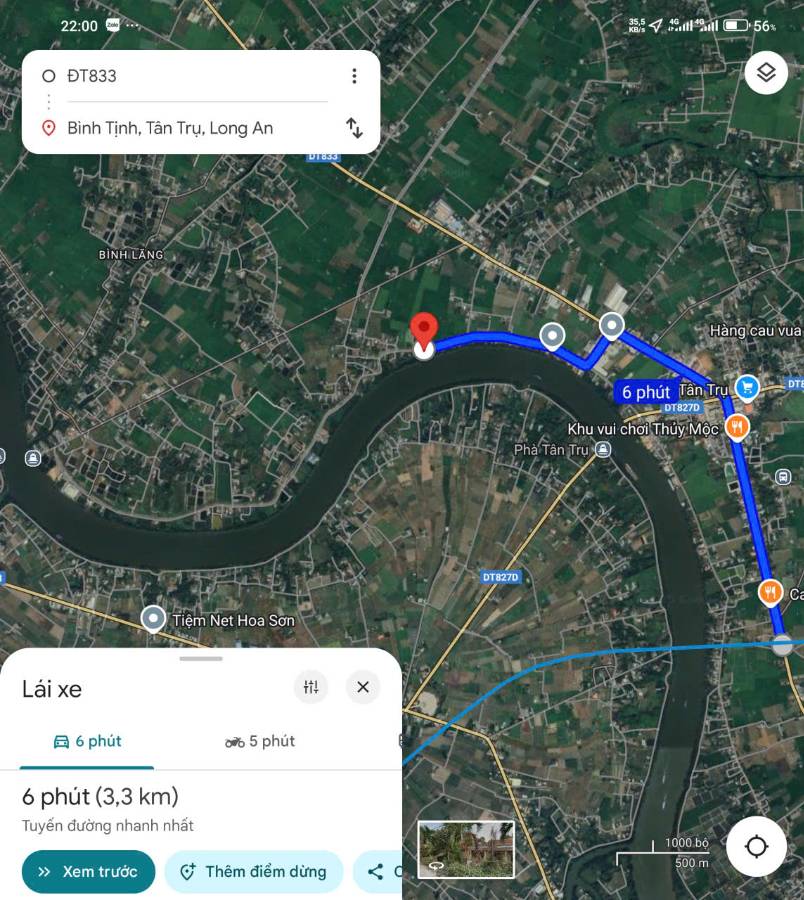
Task: Open Phà Tân Trụ ferry marker
Action: [x=602, y=450]
